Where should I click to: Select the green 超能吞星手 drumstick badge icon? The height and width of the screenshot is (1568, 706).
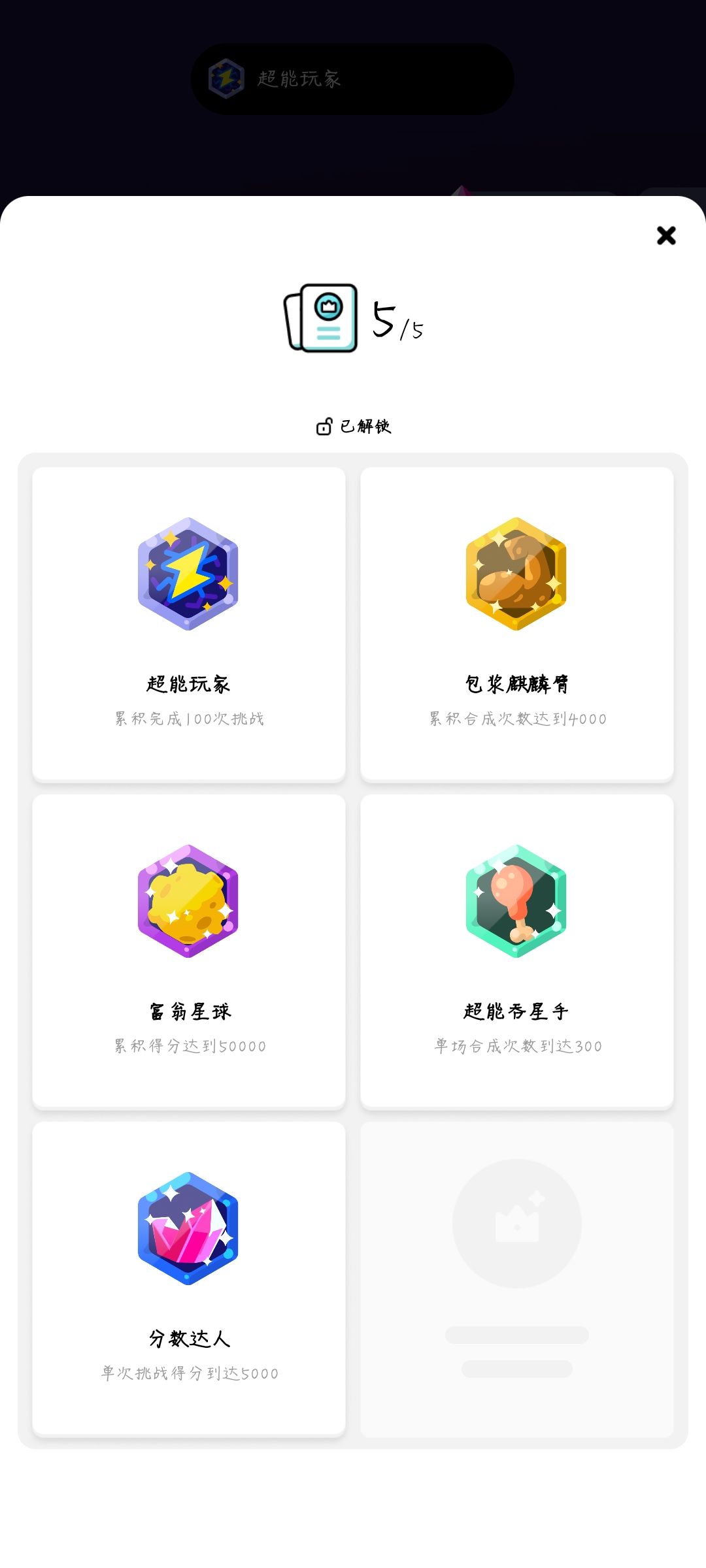click(515, 902)
